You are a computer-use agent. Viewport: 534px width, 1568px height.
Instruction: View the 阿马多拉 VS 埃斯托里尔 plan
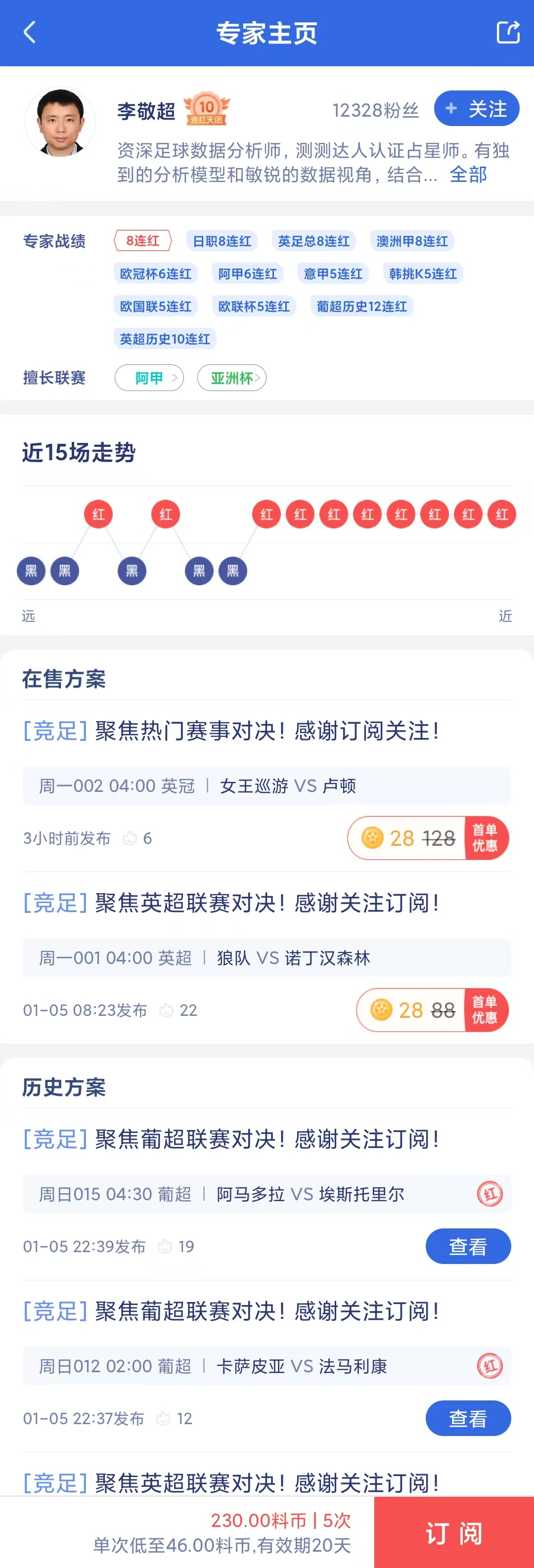468,1246
